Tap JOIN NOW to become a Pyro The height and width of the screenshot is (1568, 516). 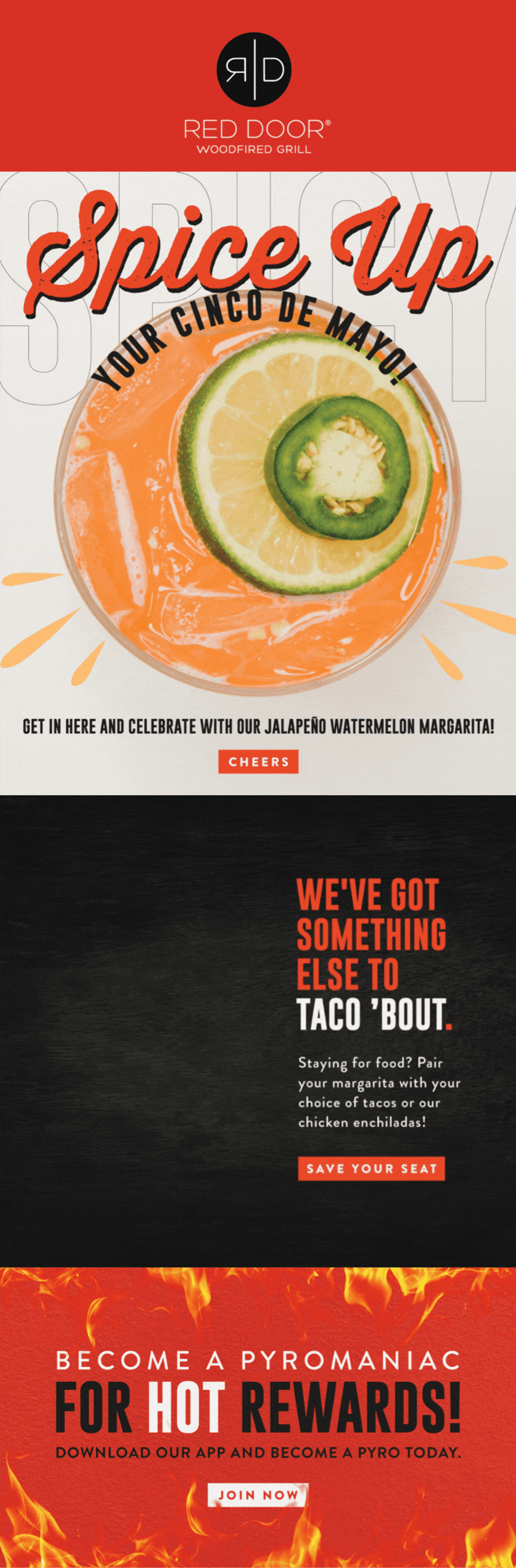[x=258, y=1495]
